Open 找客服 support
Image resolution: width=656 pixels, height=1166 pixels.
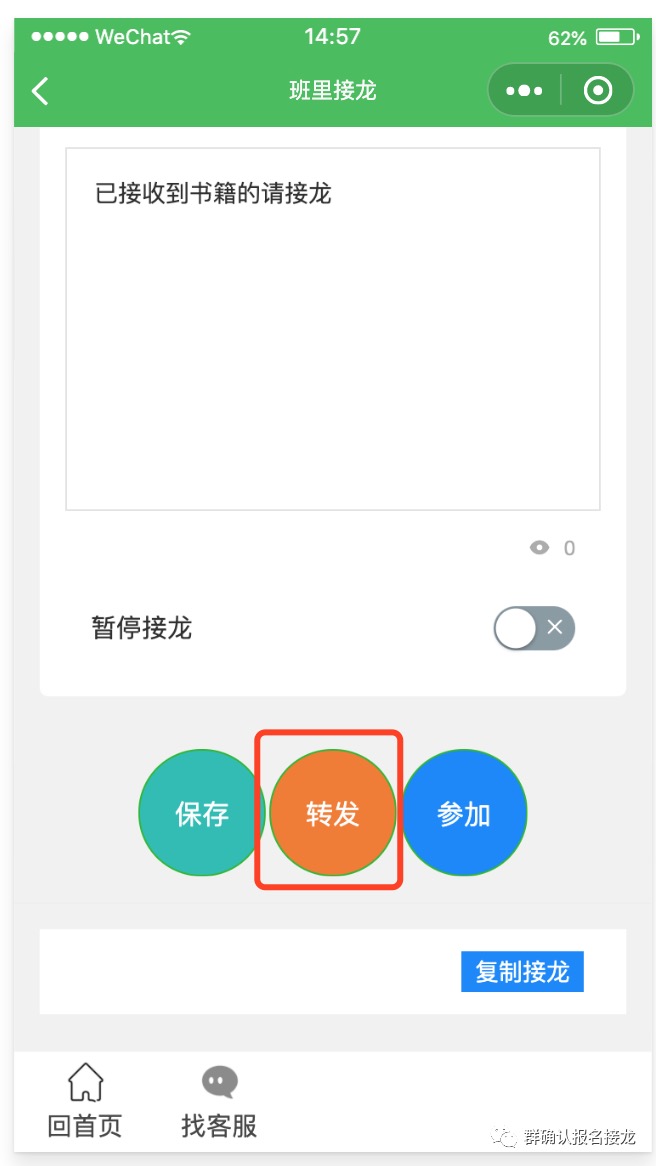[219, 1100]
